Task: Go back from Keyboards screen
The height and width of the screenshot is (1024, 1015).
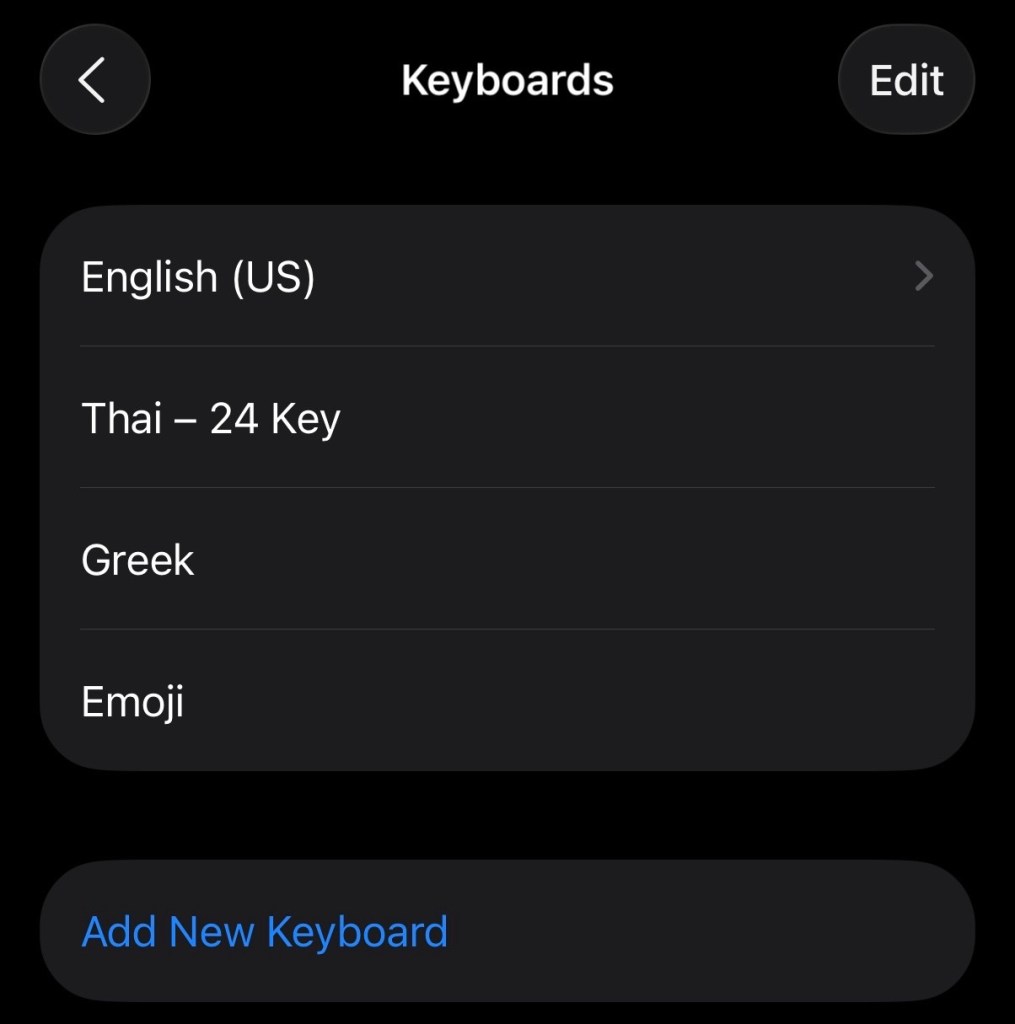Action: (x=94, y=80)
